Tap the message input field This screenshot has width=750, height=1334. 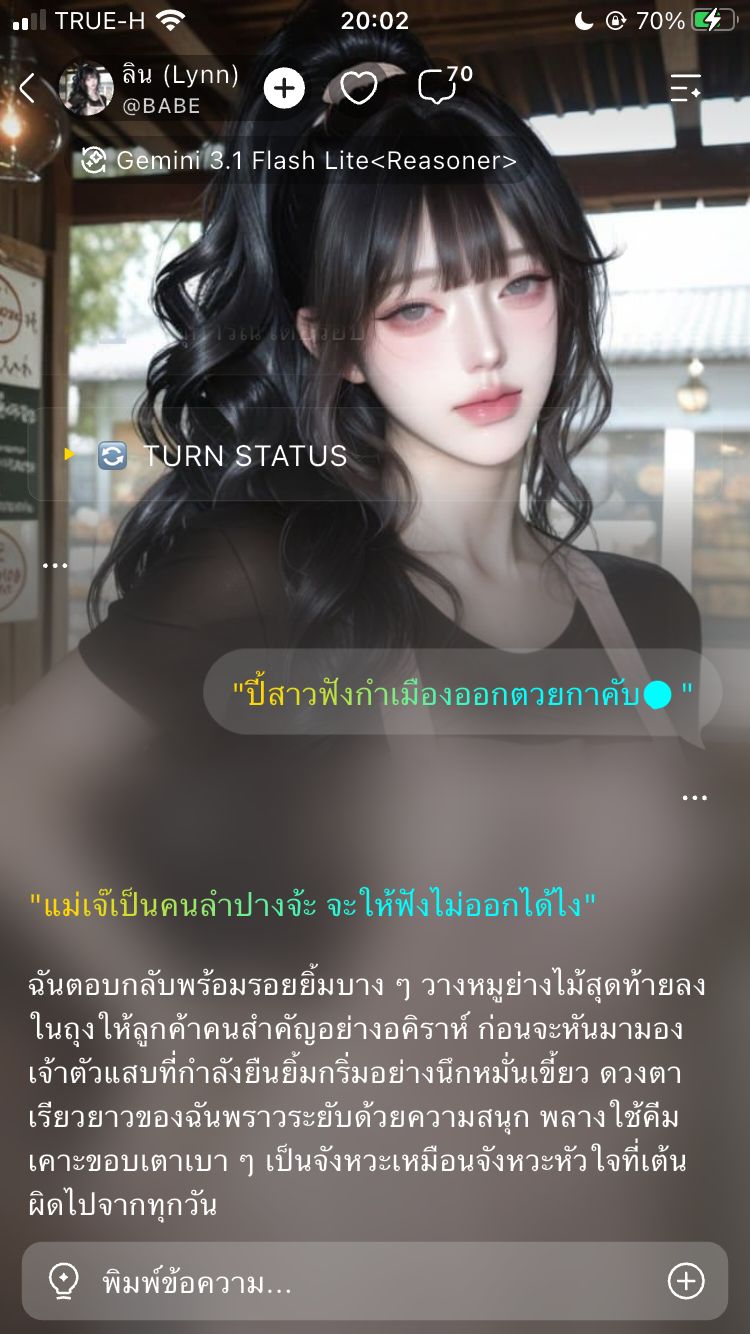375,1281
